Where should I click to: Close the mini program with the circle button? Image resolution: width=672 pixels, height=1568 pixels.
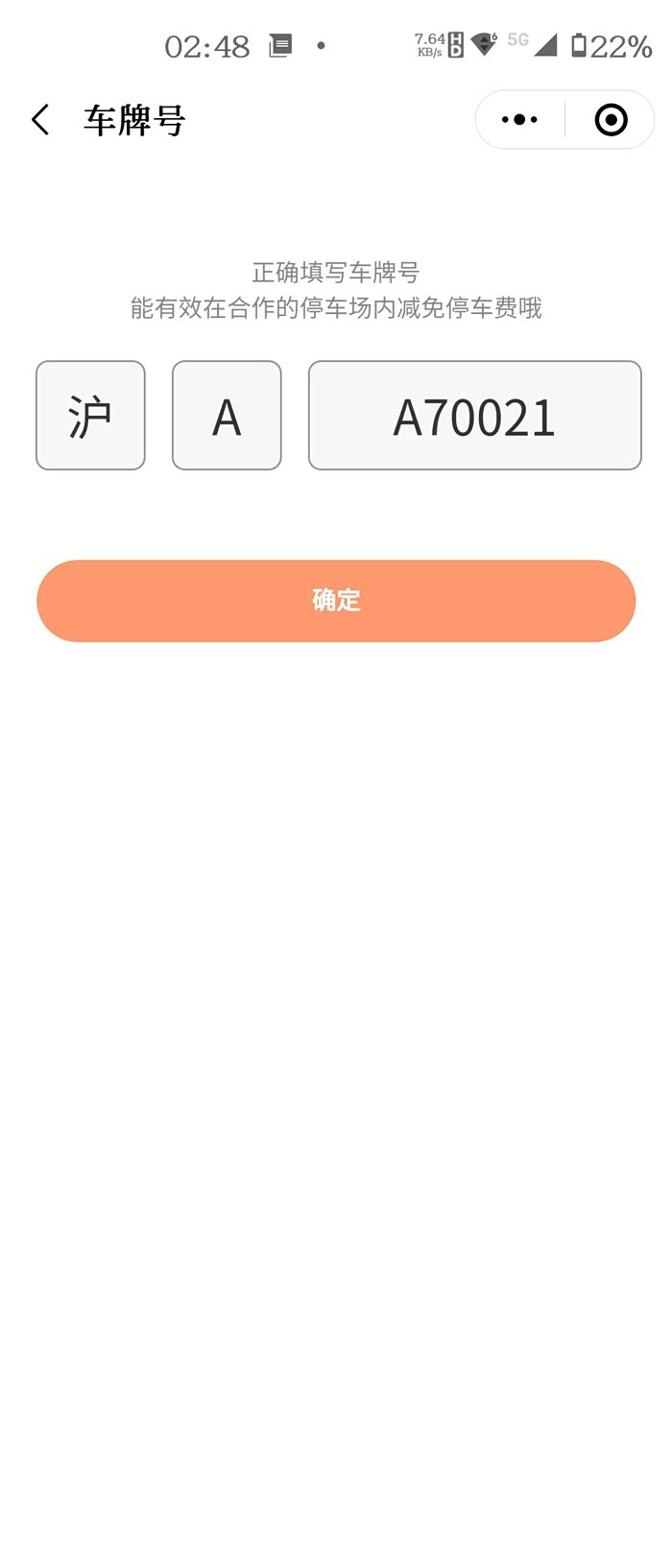[612, 120]
